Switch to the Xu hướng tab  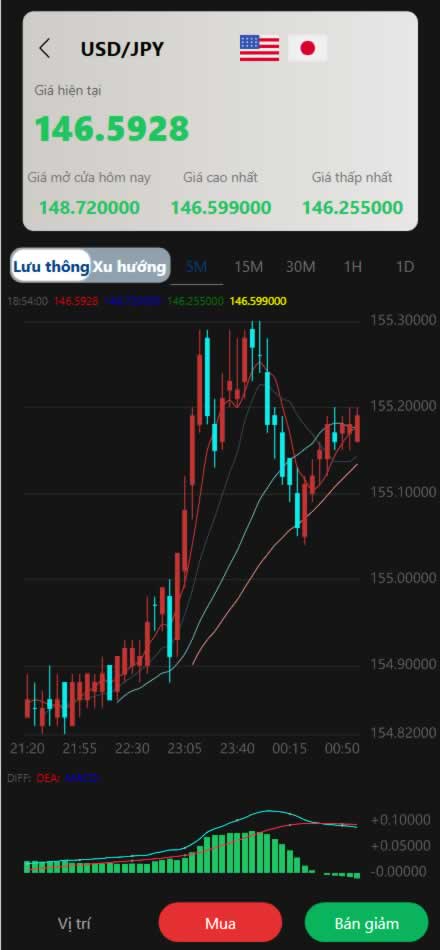[x=129, y=266]
